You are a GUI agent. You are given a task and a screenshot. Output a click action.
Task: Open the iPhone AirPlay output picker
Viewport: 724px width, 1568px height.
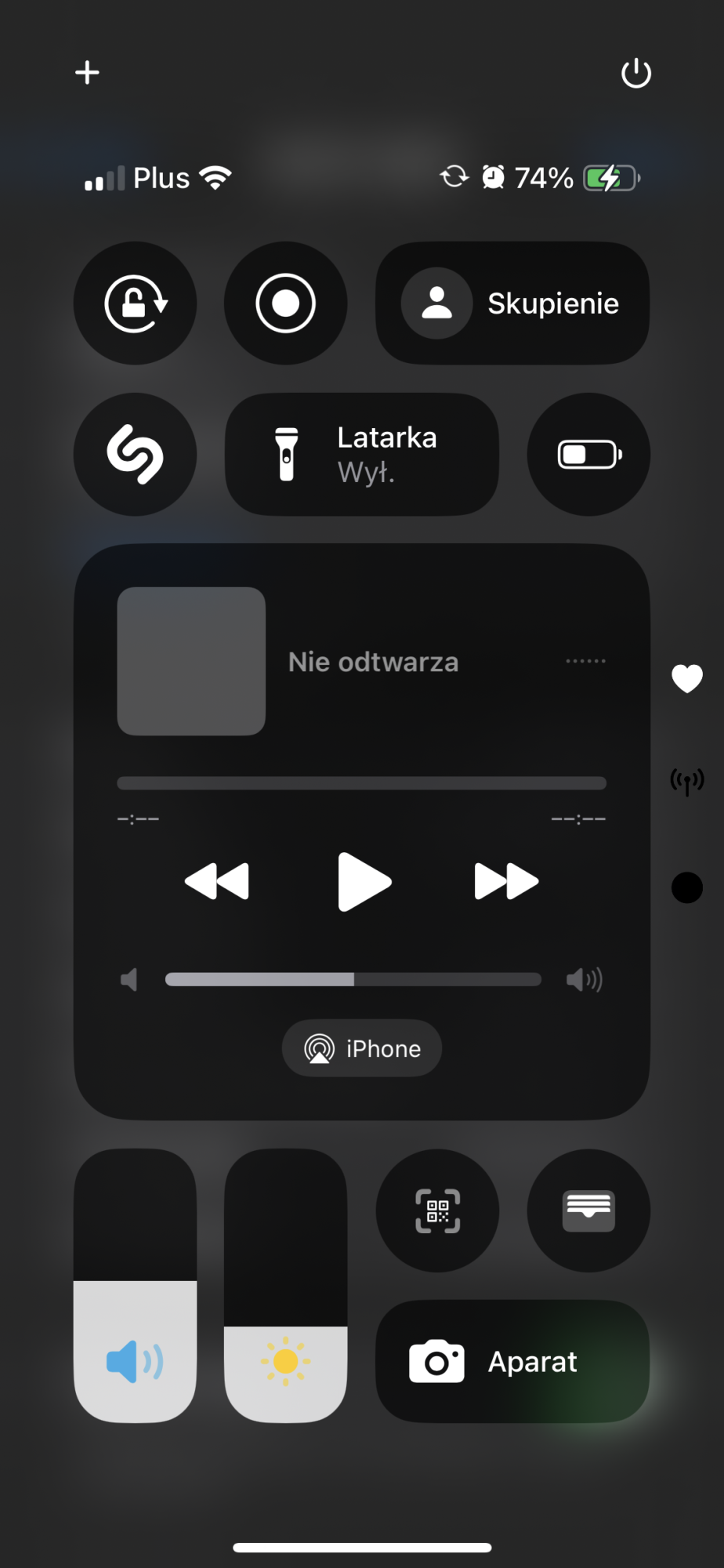click(x=362, y=1048)
